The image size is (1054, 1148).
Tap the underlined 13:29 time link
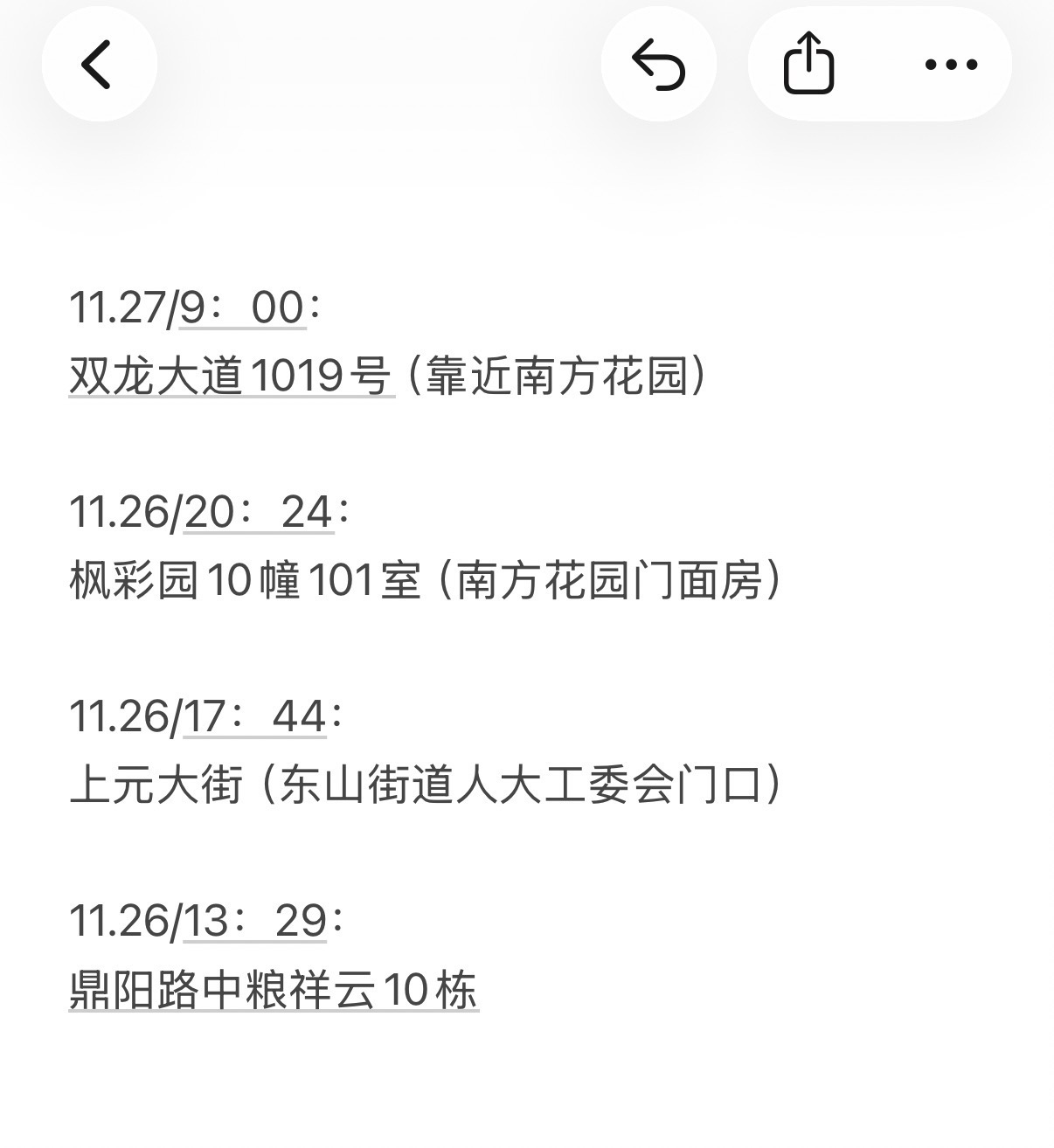point(254,921)
